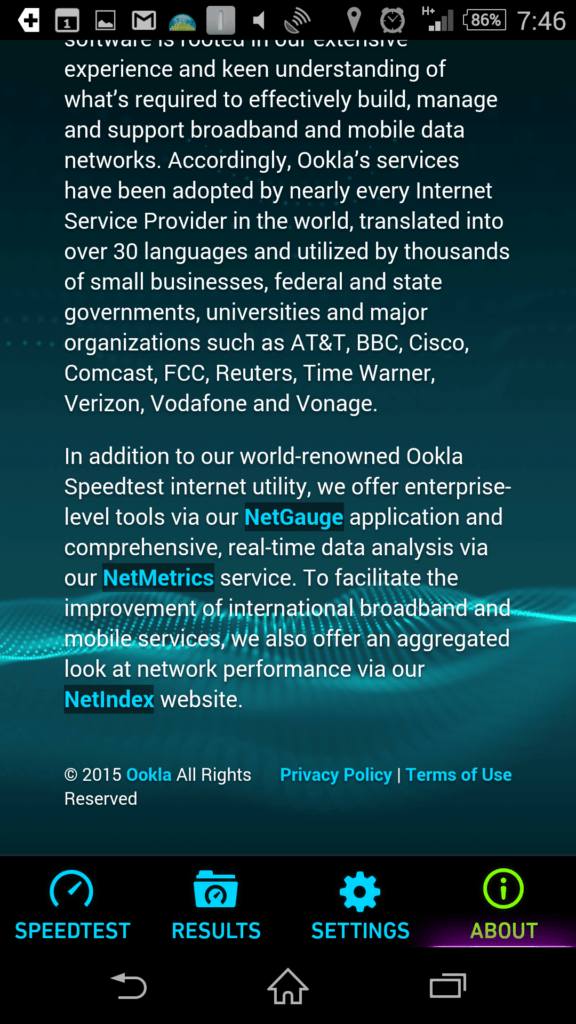Tap the Ookla copyright link

coord(149,775)
